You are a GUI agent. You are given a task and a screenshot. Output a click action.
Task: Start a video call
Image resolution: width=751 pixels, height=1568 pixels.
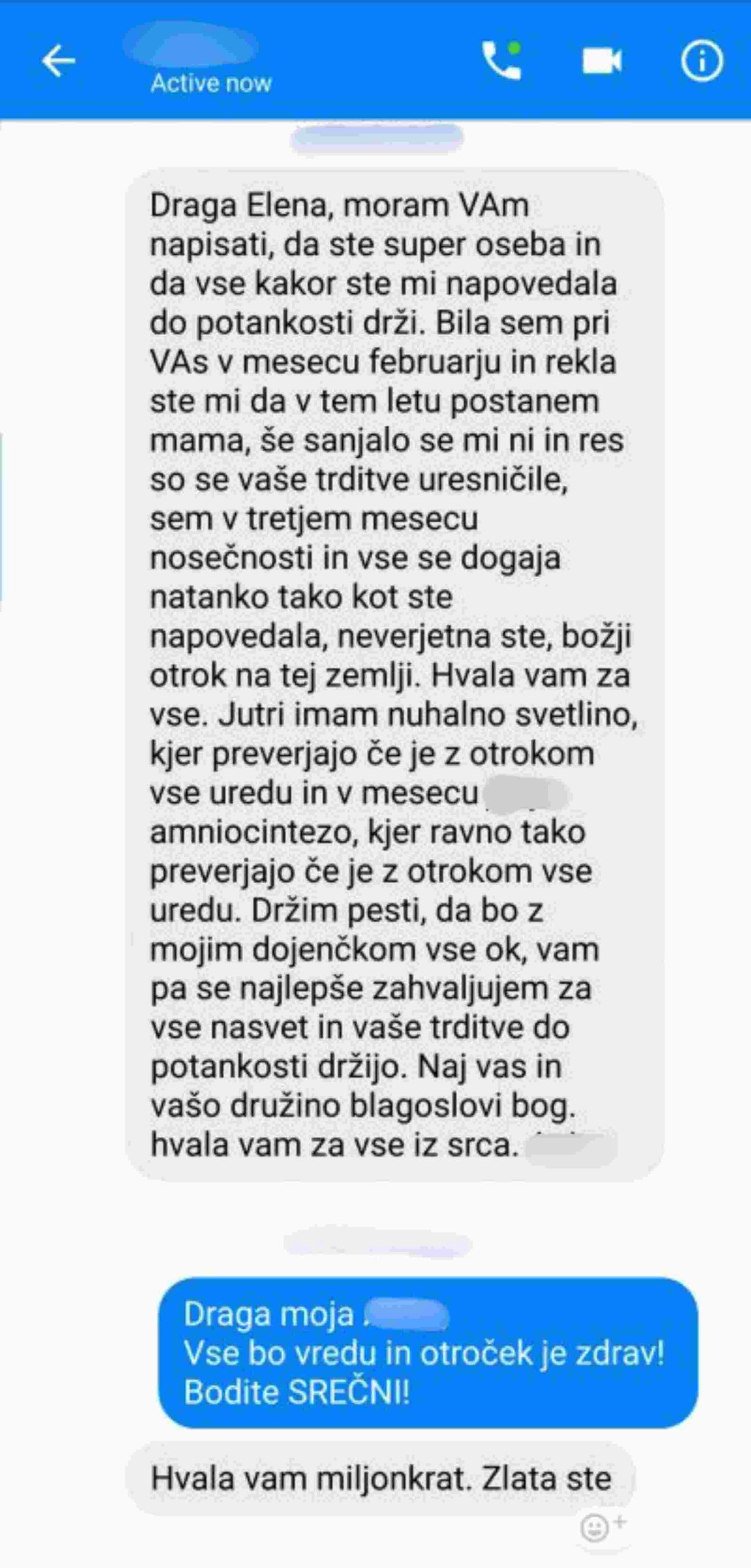tap(602, 61)
